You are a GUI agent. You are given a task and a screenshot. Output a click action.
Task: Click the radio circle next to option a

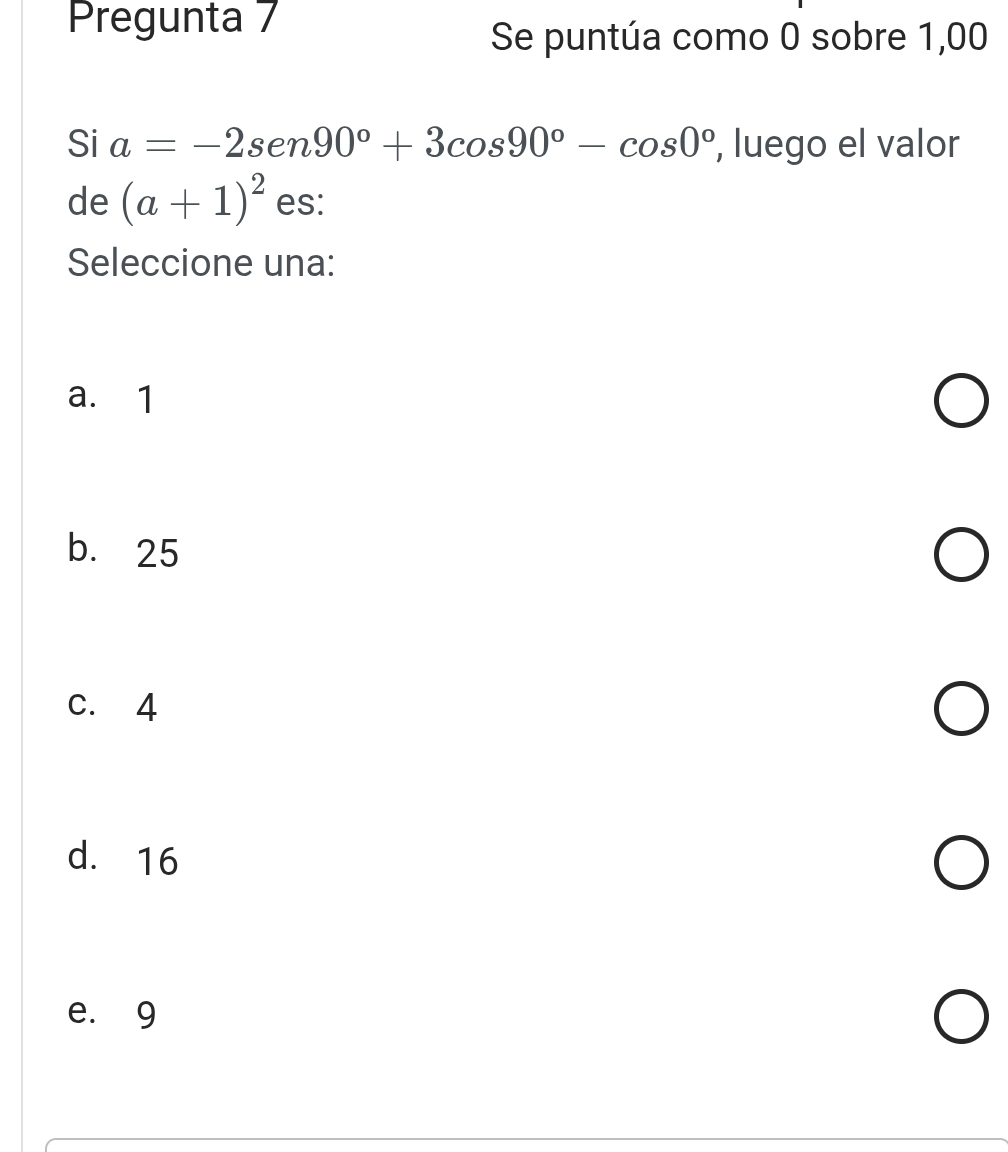pyautogui.click(x=961, y=402)
